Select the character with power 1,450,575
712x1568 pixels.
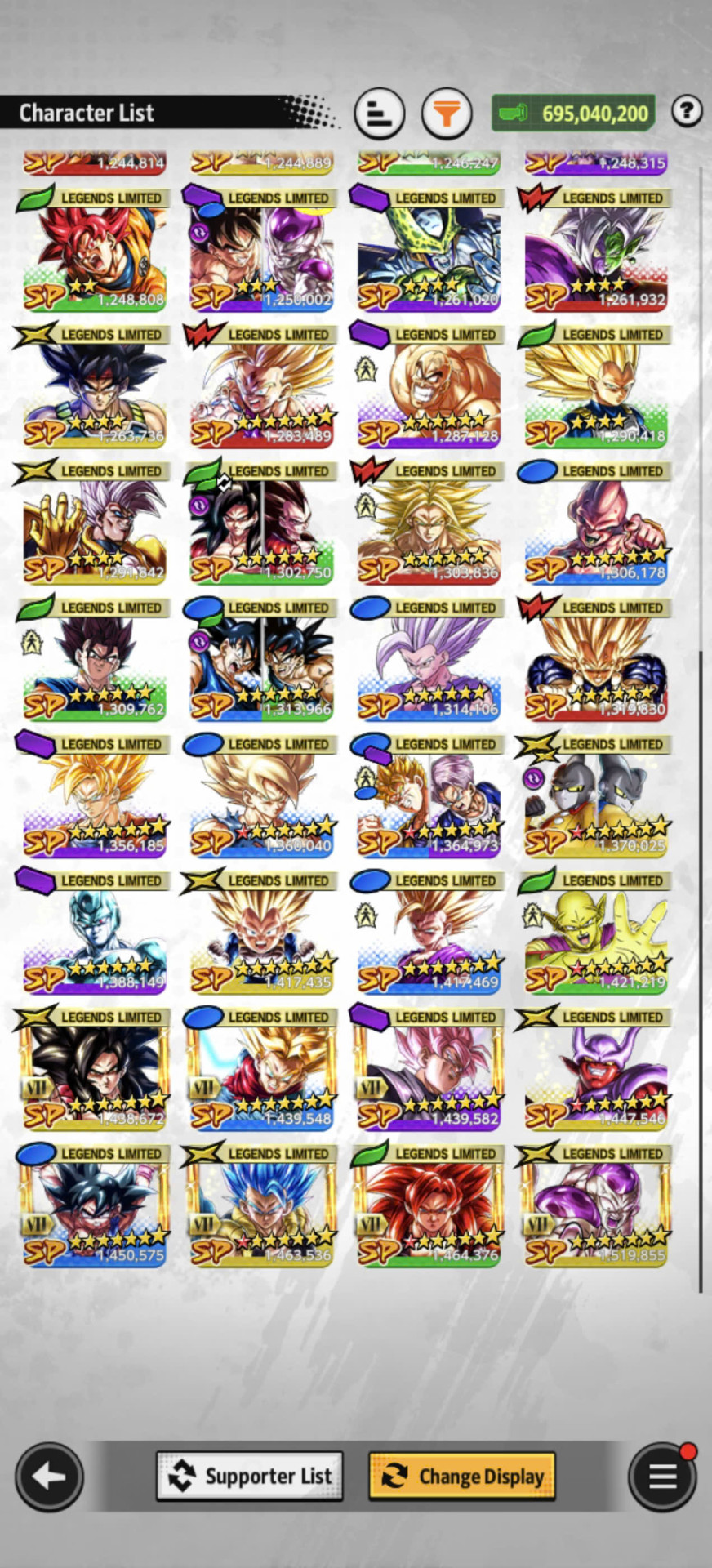pyautogui.click(x=94, y=1205)
